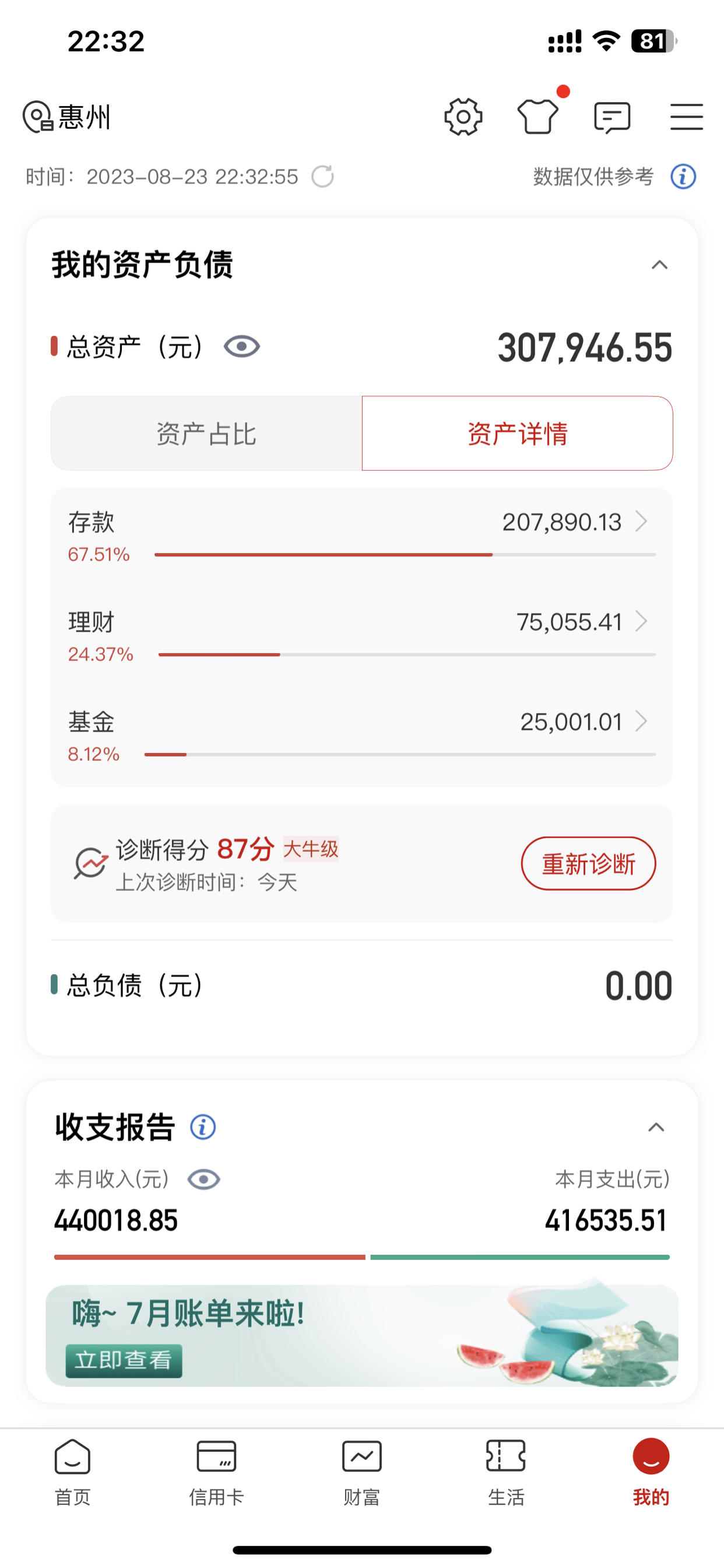This screenshot has height=1568, width=724.
Task: Open 理财 details row
Action: (x=362, y=638)
